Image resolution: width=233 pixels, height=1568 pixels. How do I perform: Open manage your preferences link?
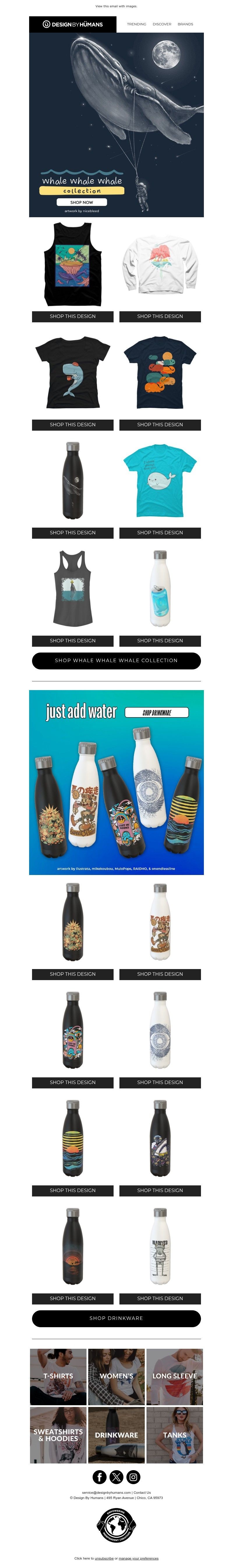click(139, 1558)
